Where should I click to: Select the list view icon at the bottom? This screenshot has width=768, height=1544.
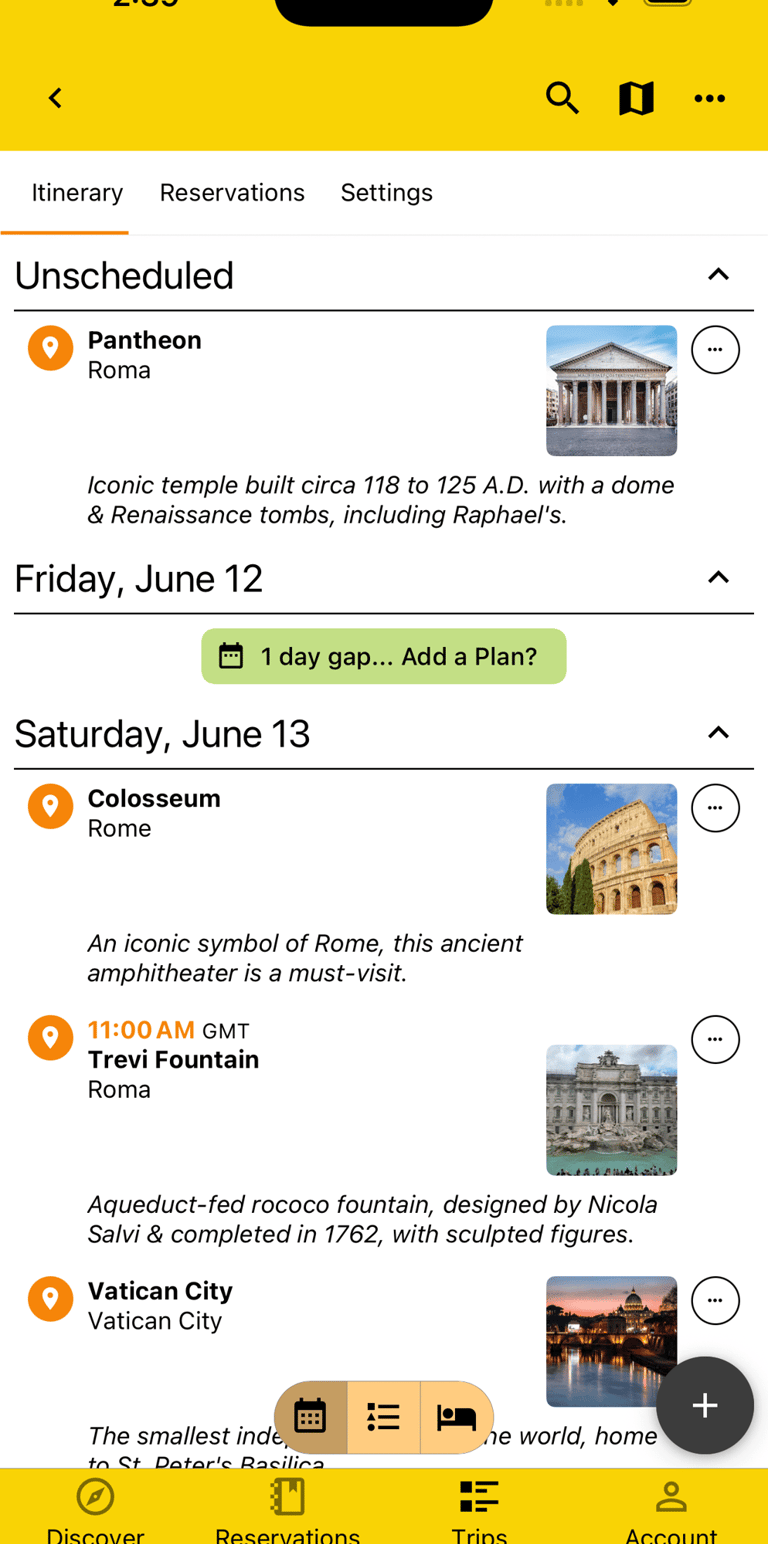[383, 1416]
